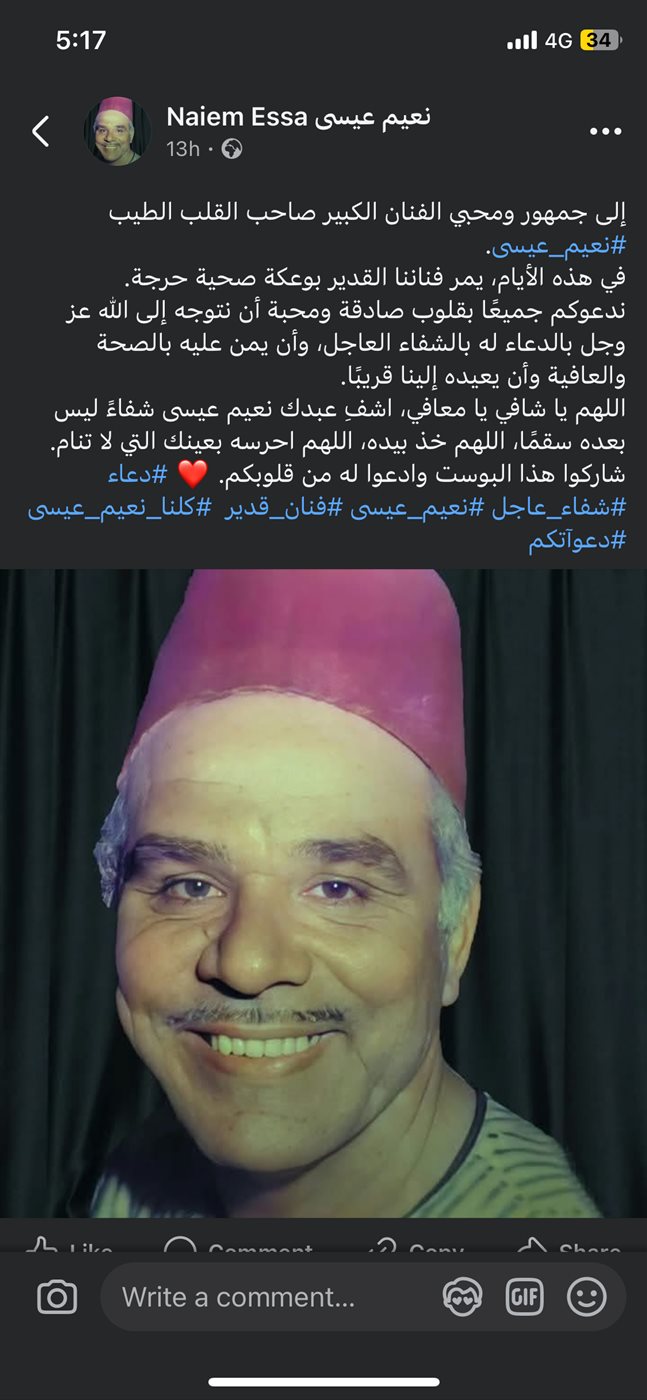Go back using the arrow icon

(x=41, y=131)
